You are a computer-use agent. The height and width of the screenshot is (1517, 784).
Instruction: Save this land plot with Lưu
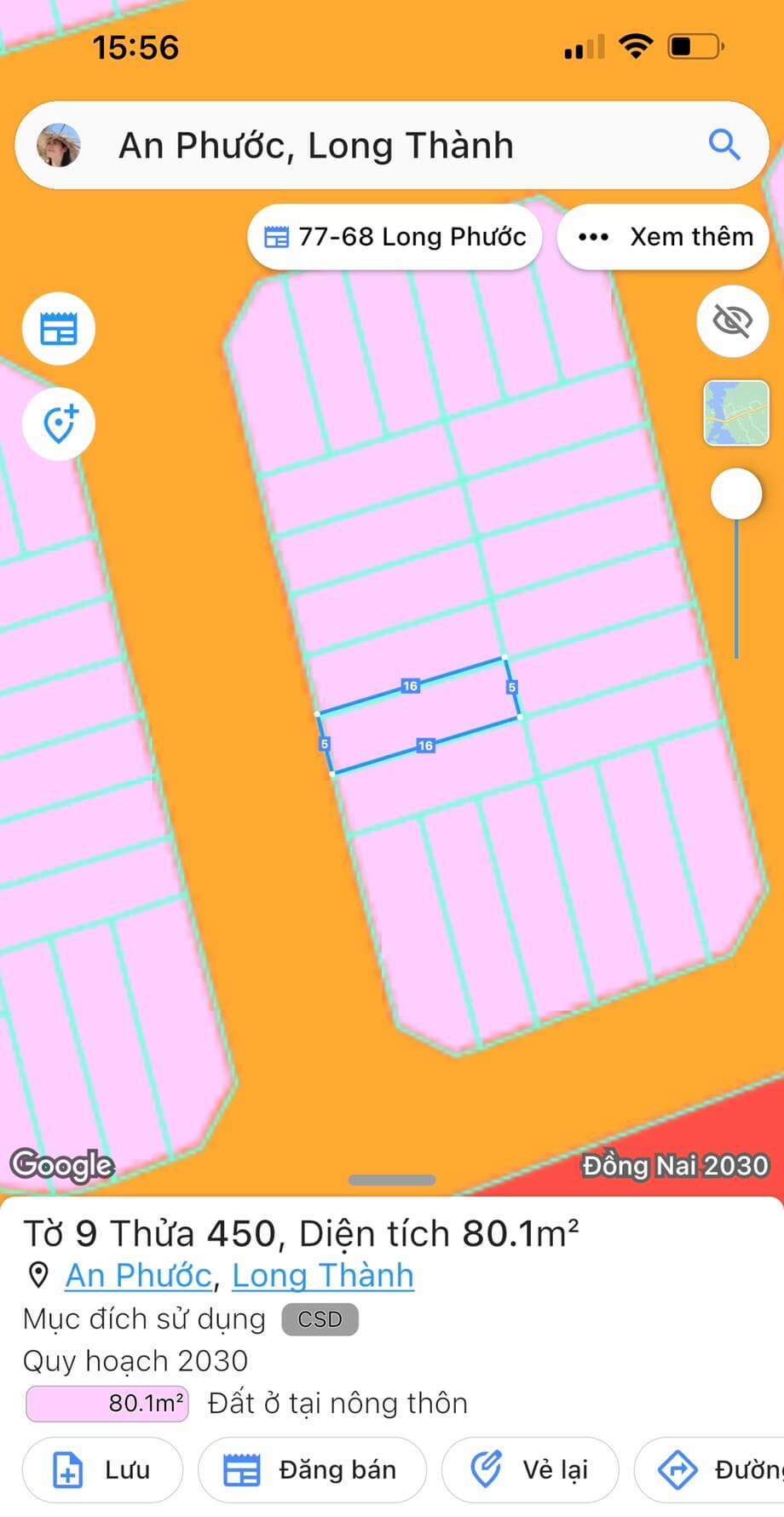coord(102,1470)
